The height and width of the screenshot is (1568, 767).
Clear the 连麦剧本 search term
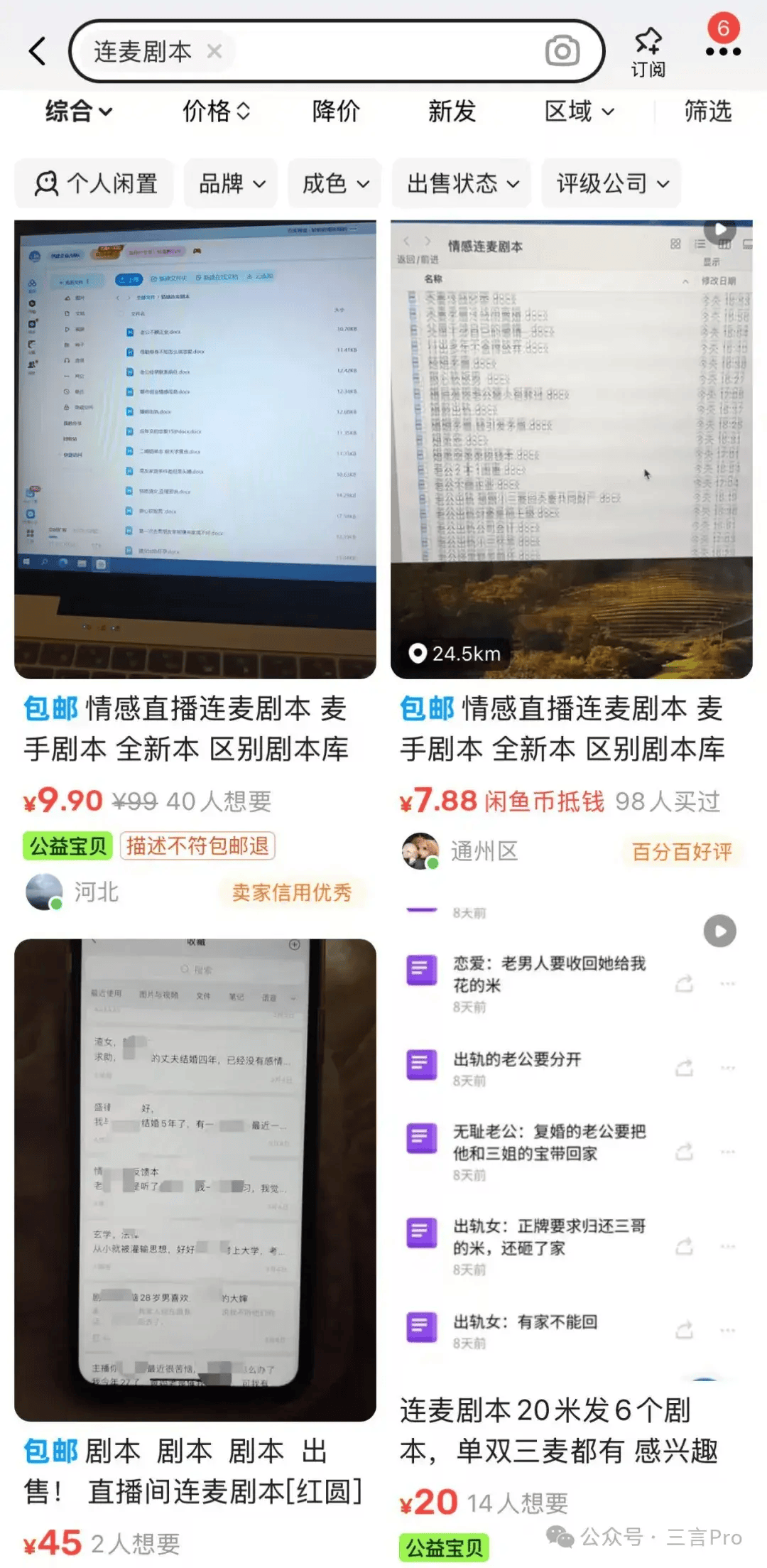pos(214,51)
